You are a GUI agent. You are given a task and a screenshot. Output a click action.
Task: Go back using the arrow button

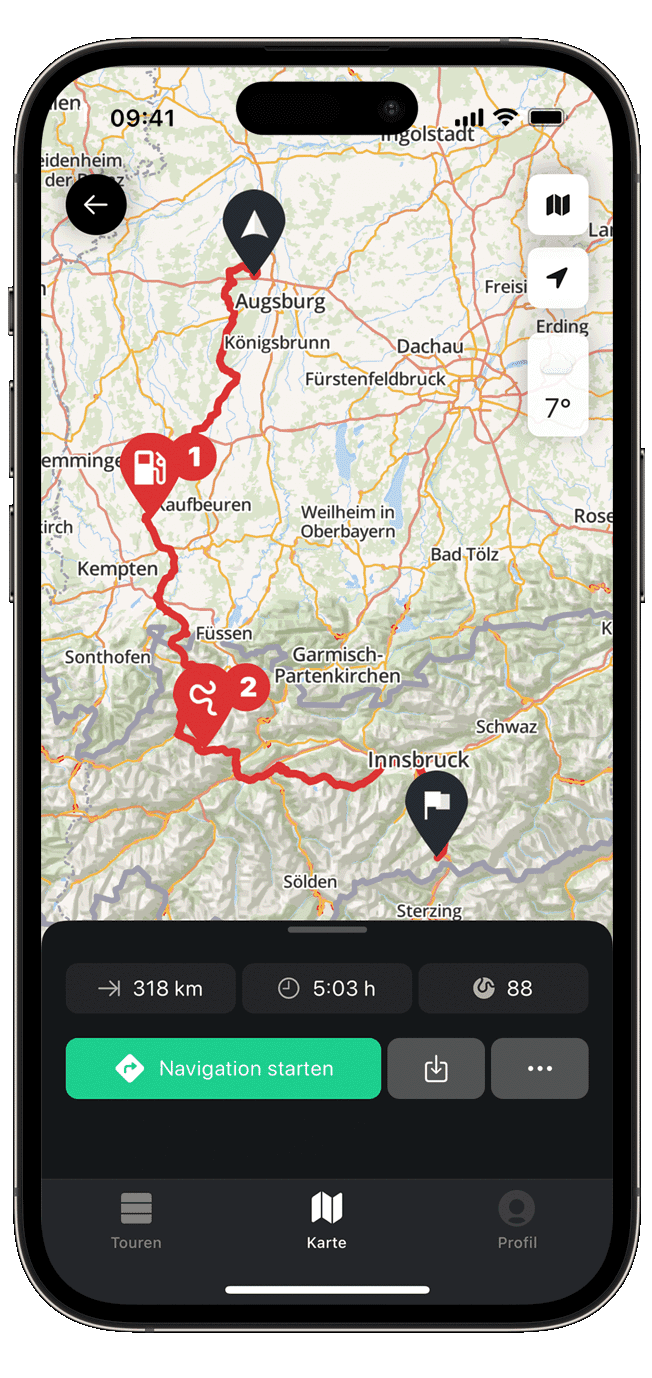click(x=96, y=205)
